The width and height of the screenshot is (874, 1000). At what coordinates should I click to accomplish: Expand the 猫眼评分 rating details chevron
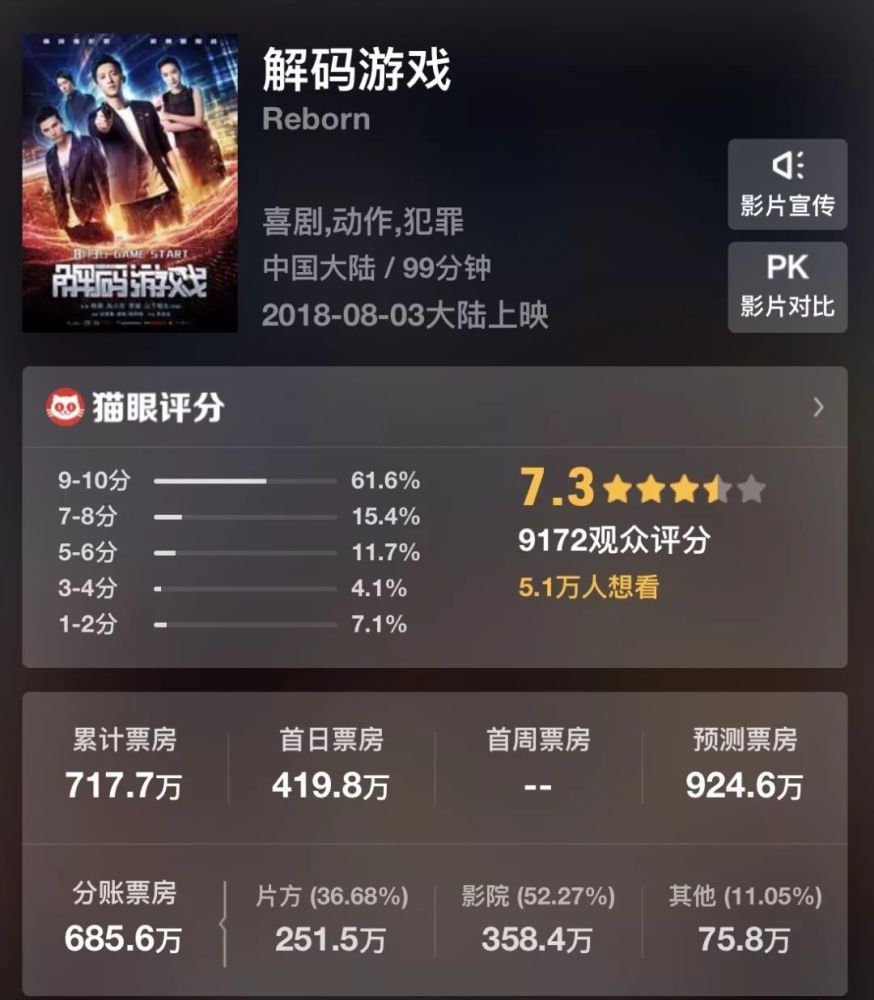click(x=818, y=407)
